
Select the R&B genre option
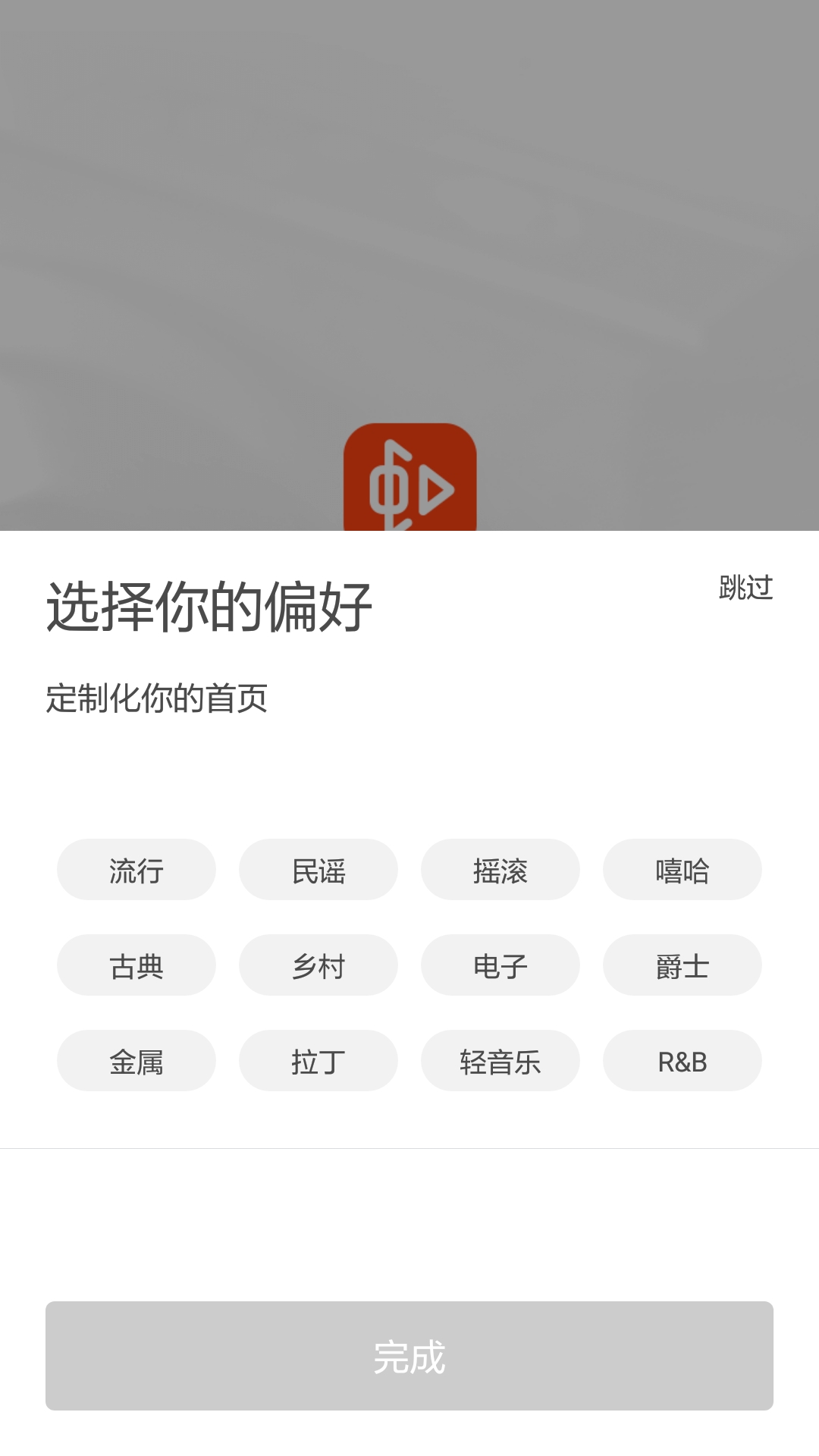(682, 1061)
